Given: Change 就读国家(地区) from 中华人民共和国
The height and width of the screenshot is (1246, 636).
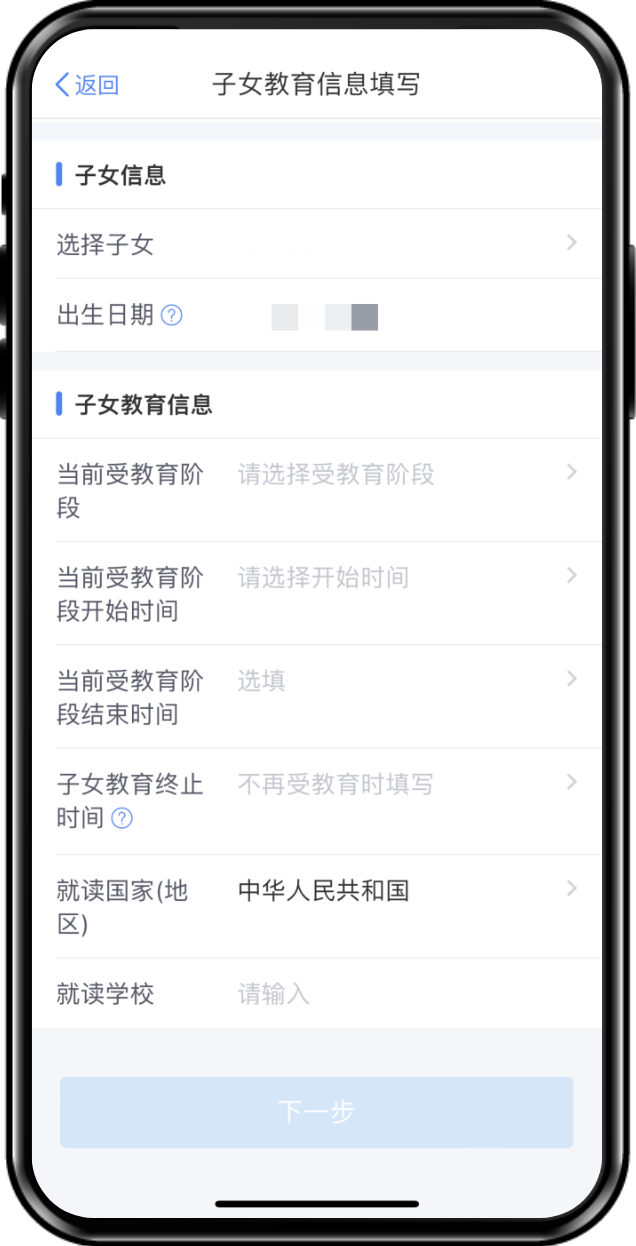Looking at the screenshot, I should [x=317, y=906].
